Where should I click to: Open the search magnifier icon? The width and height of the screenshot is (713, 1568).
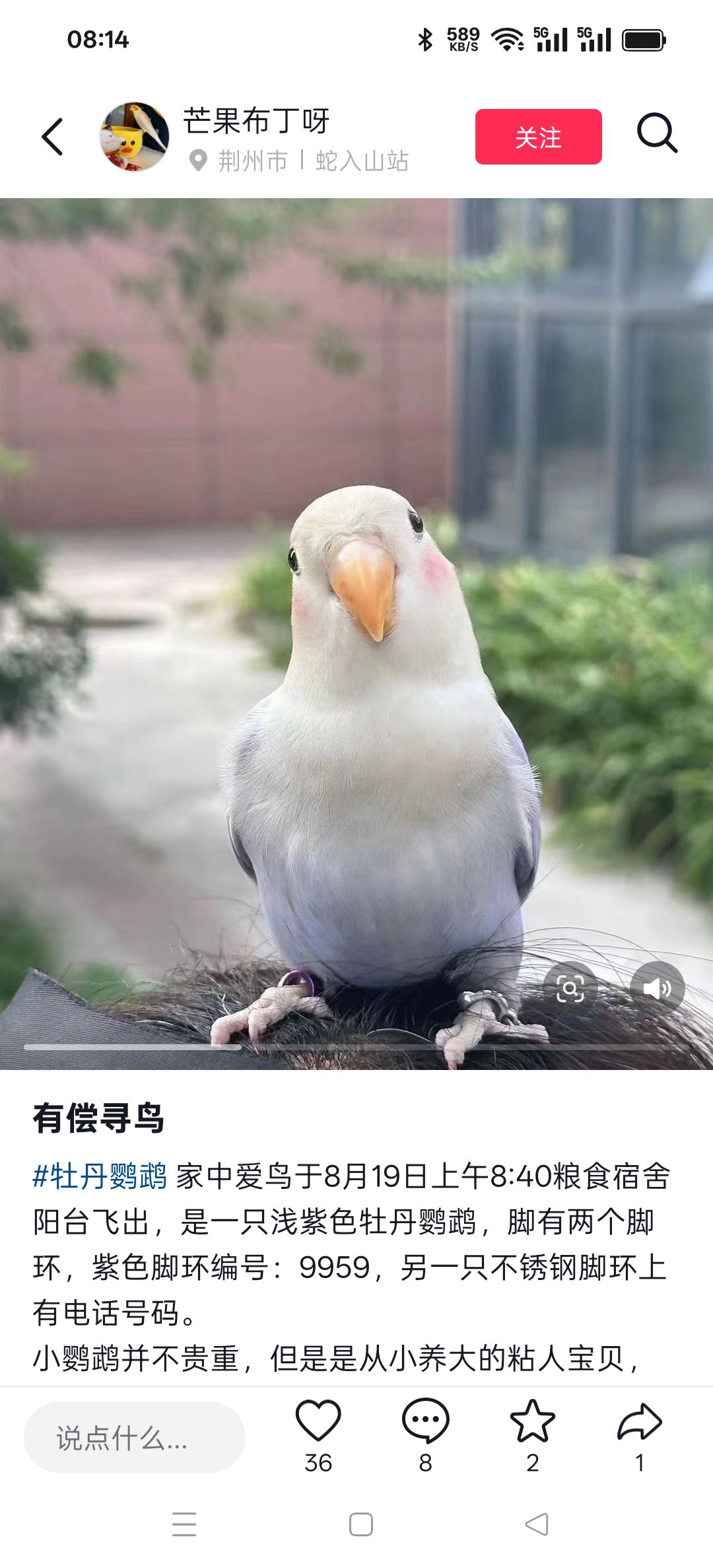click(656, 133)
